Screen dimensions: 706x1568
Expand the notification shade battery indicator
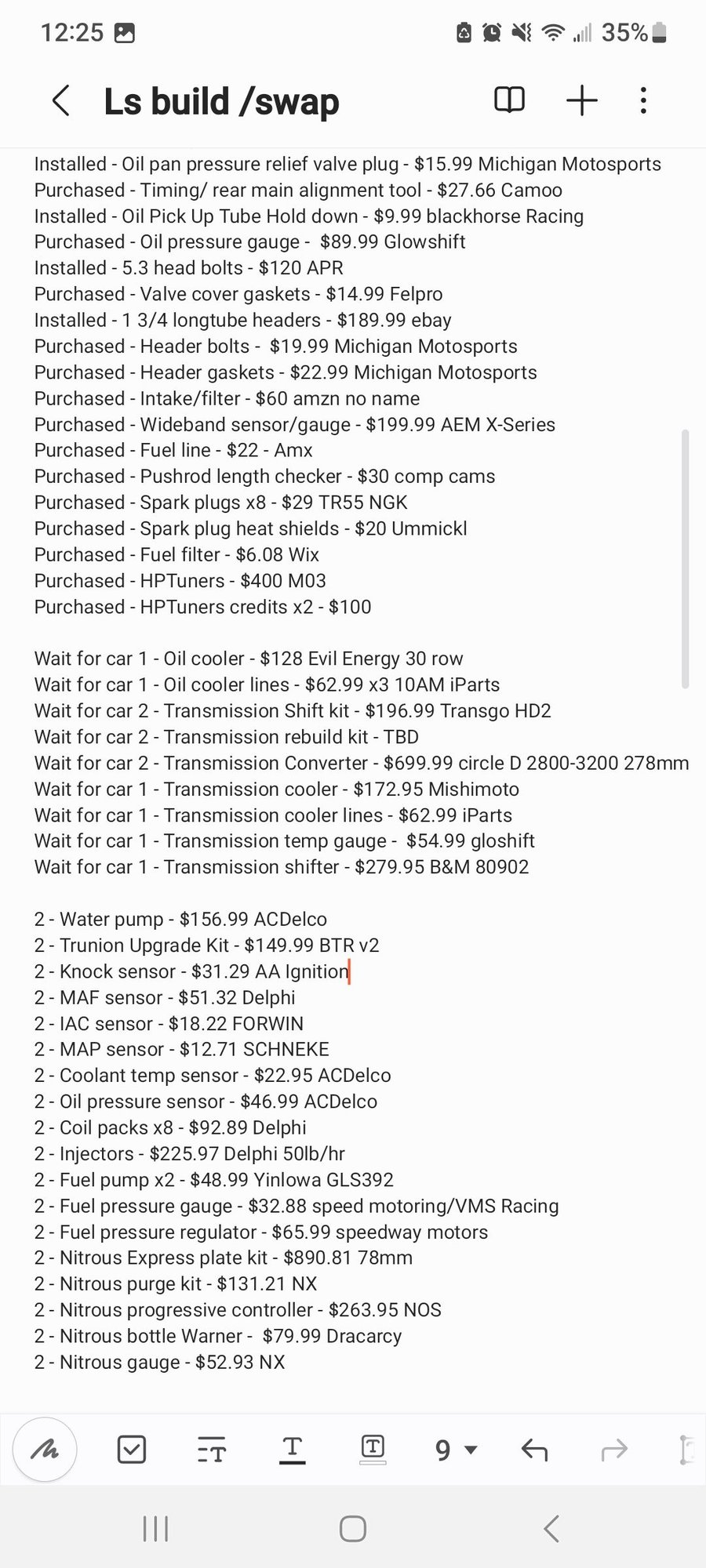coord(657,32)
